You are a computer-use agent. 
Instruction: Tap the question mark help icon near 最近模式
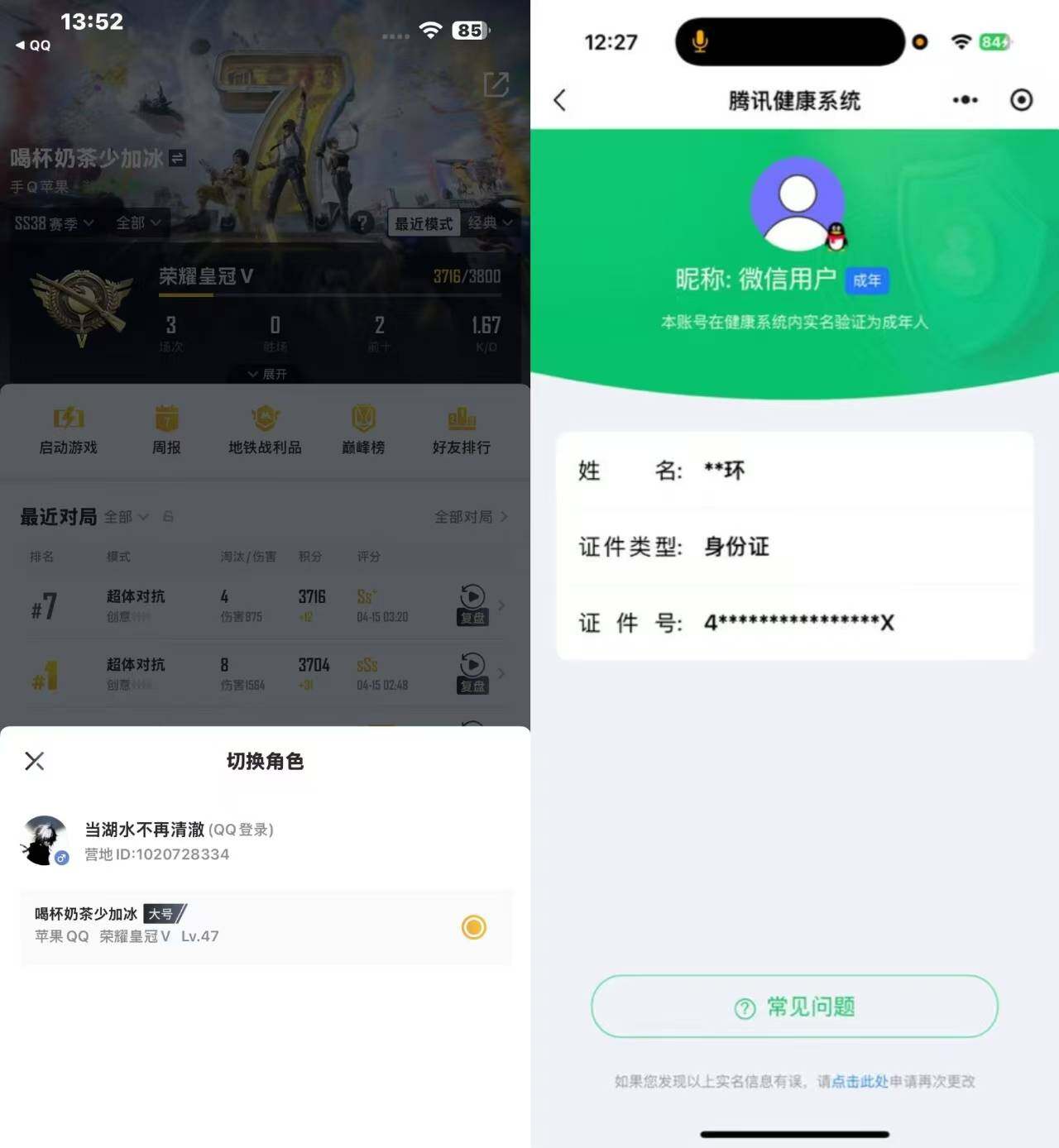tap(362, 222)
